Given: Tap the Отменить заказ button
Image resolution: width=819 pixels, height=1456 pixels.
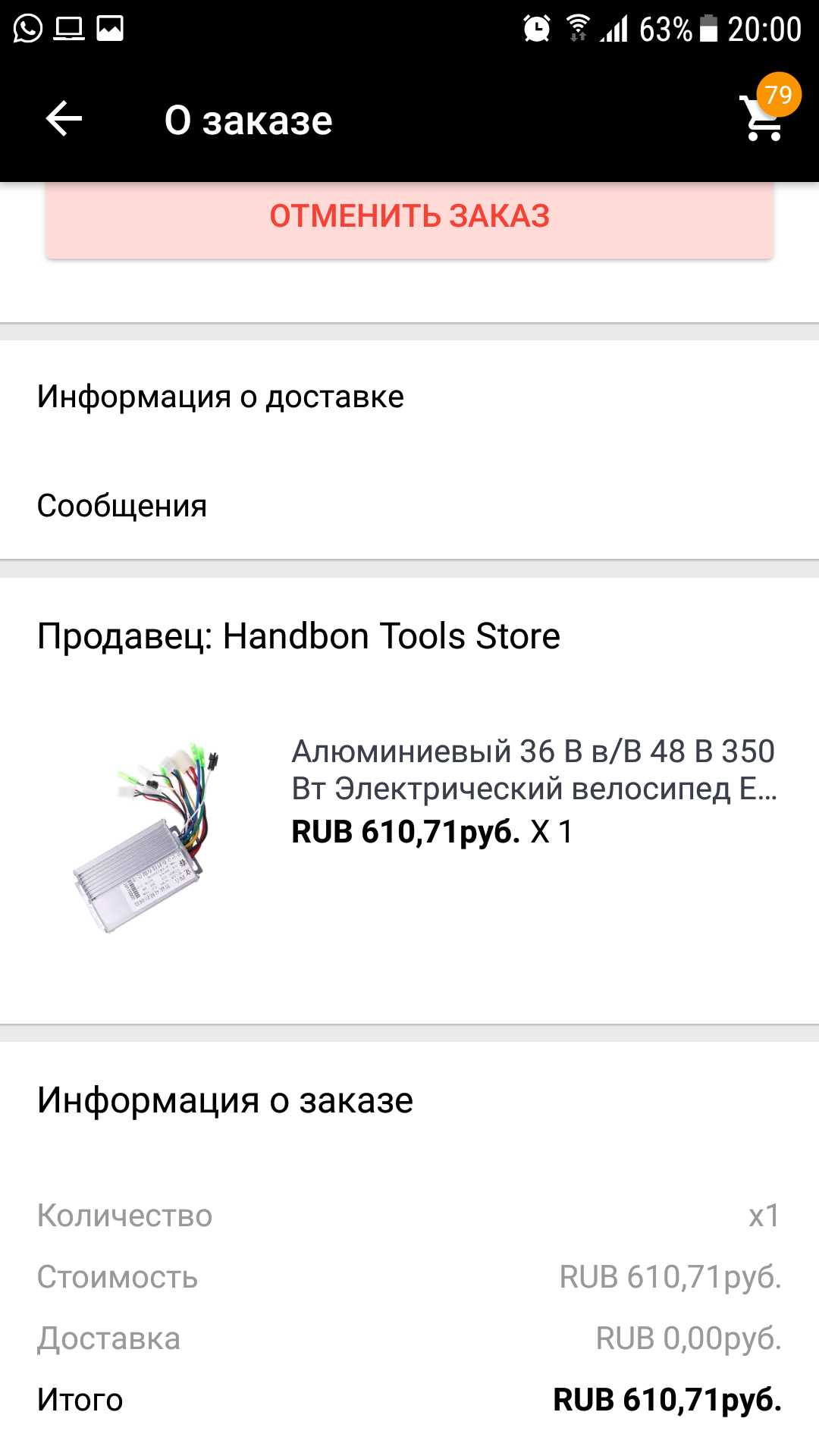Looking at the screenshot, I should [x=409, y=217].
